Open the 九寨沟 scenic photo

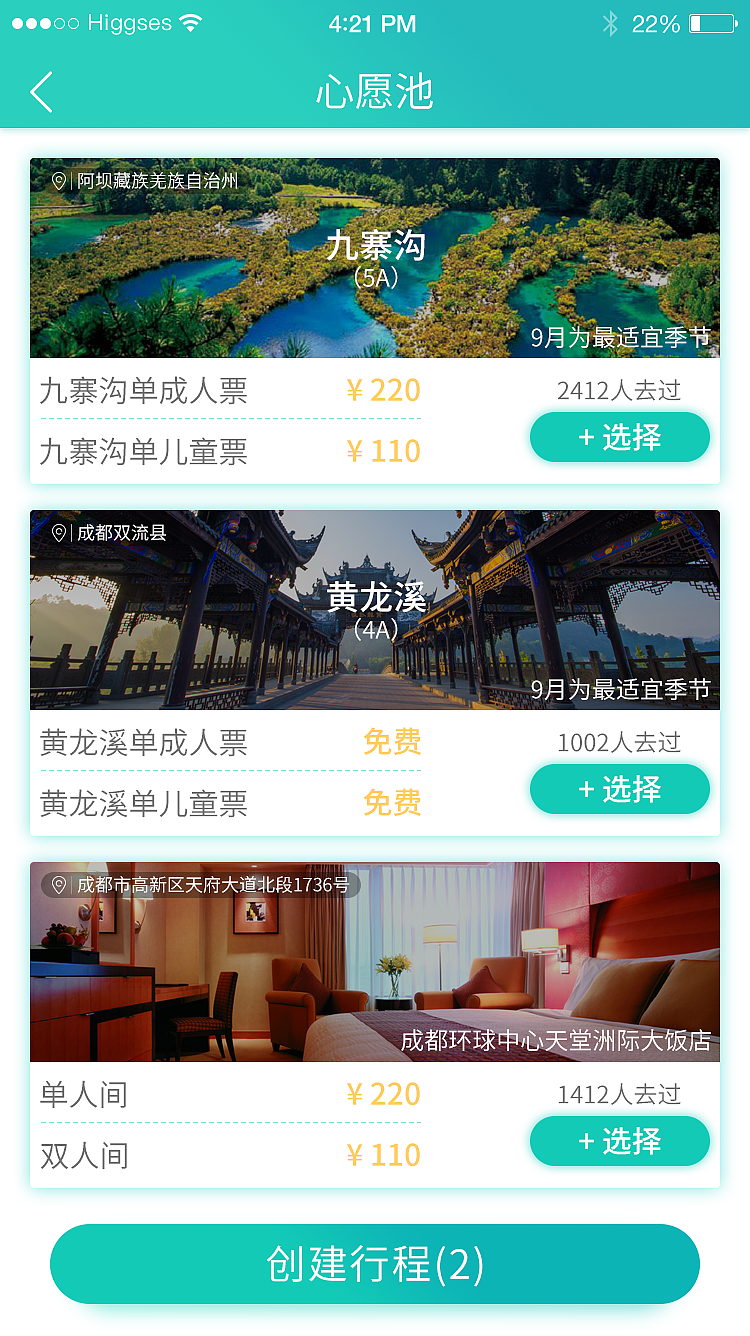pyautogui.click(x=375, y=258)
